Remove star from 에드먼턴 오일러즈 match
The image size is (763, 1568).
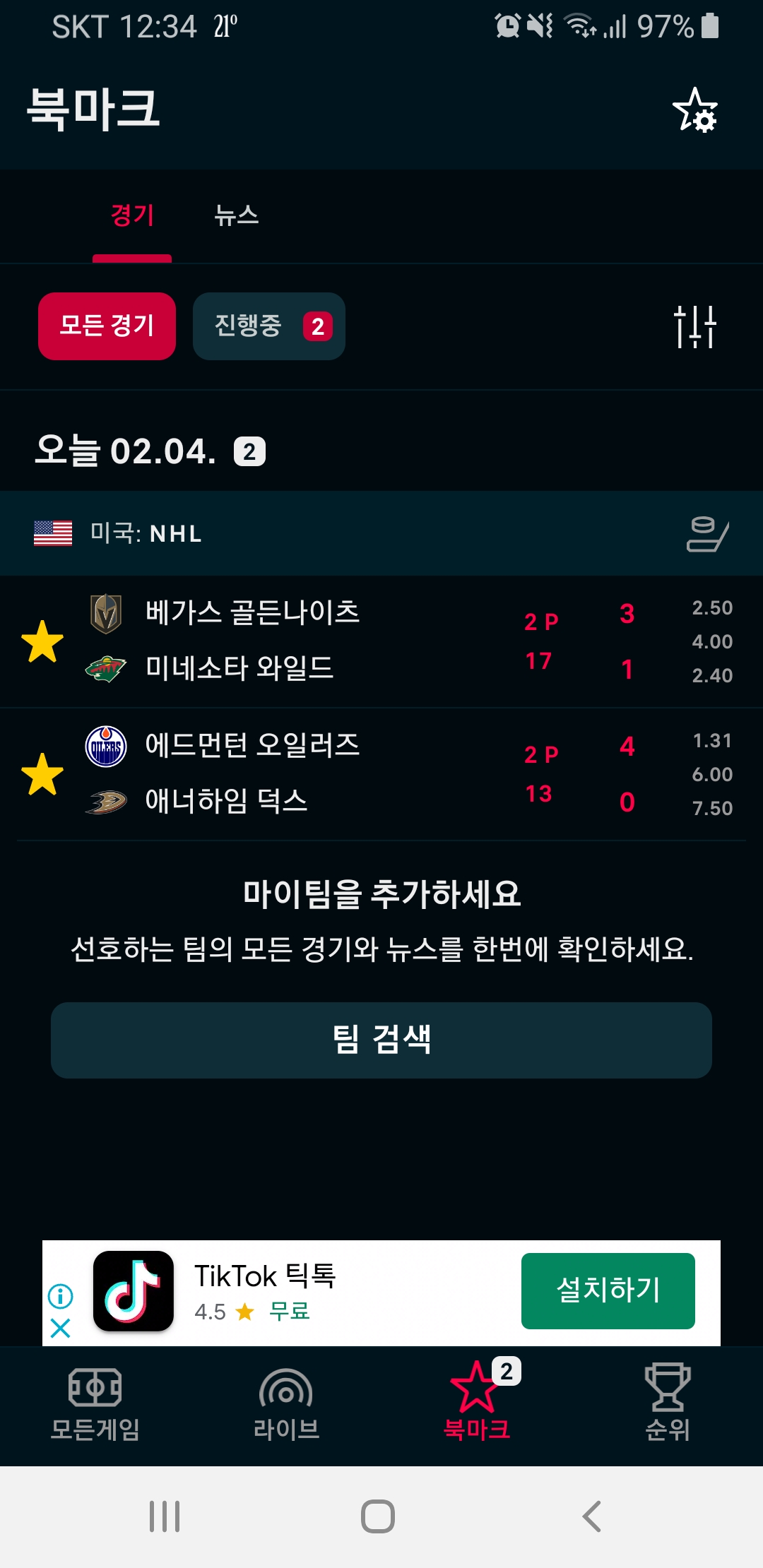tap(42, 774)
